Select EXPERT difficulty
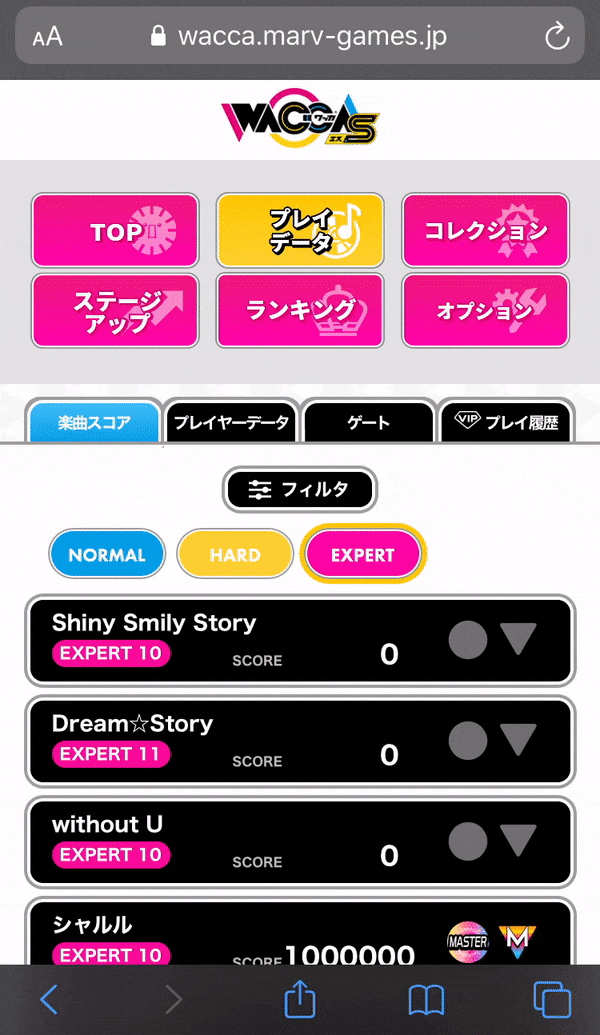This screenshot has height=1035, width=600. coord(362,555)
